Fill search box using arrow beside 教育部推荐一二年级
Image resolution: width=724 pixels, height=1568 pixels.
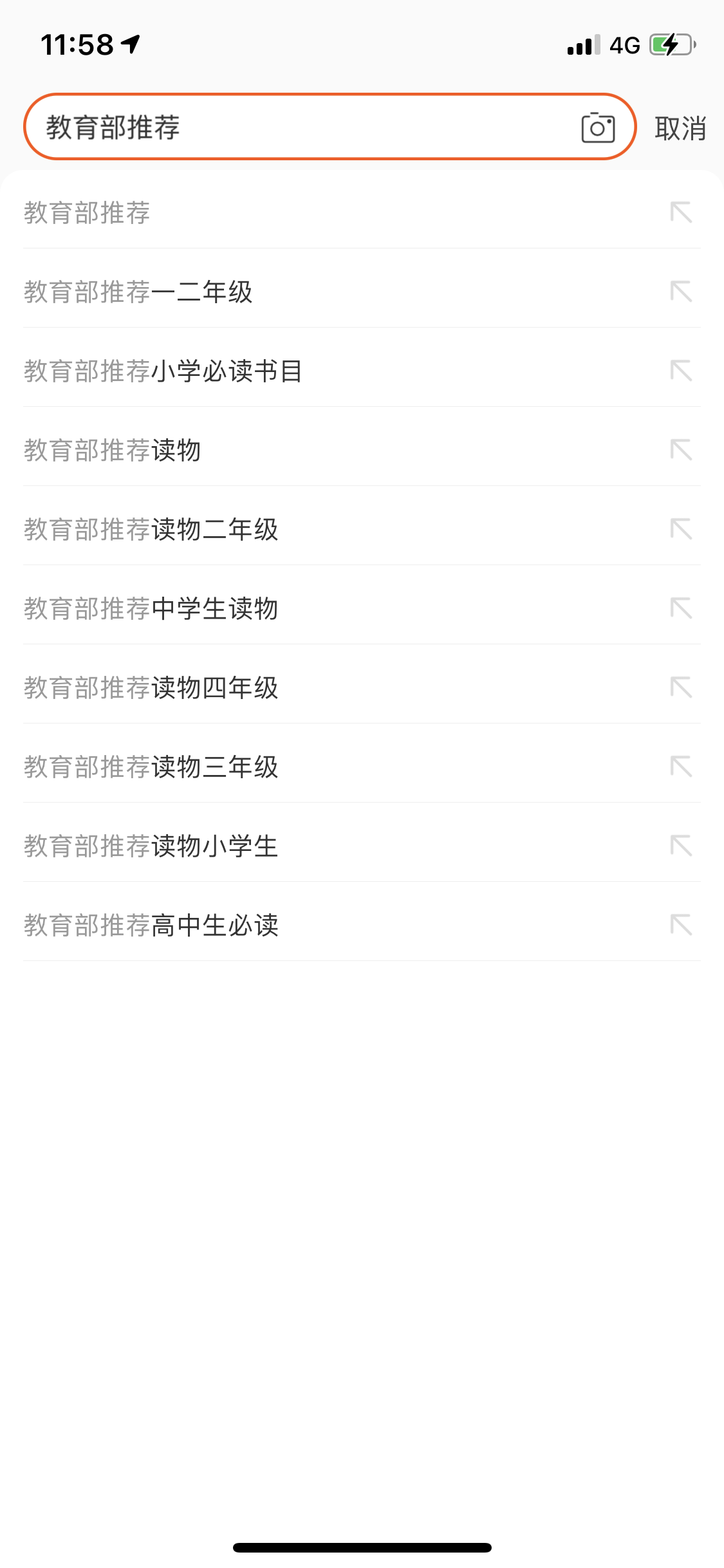681,292
